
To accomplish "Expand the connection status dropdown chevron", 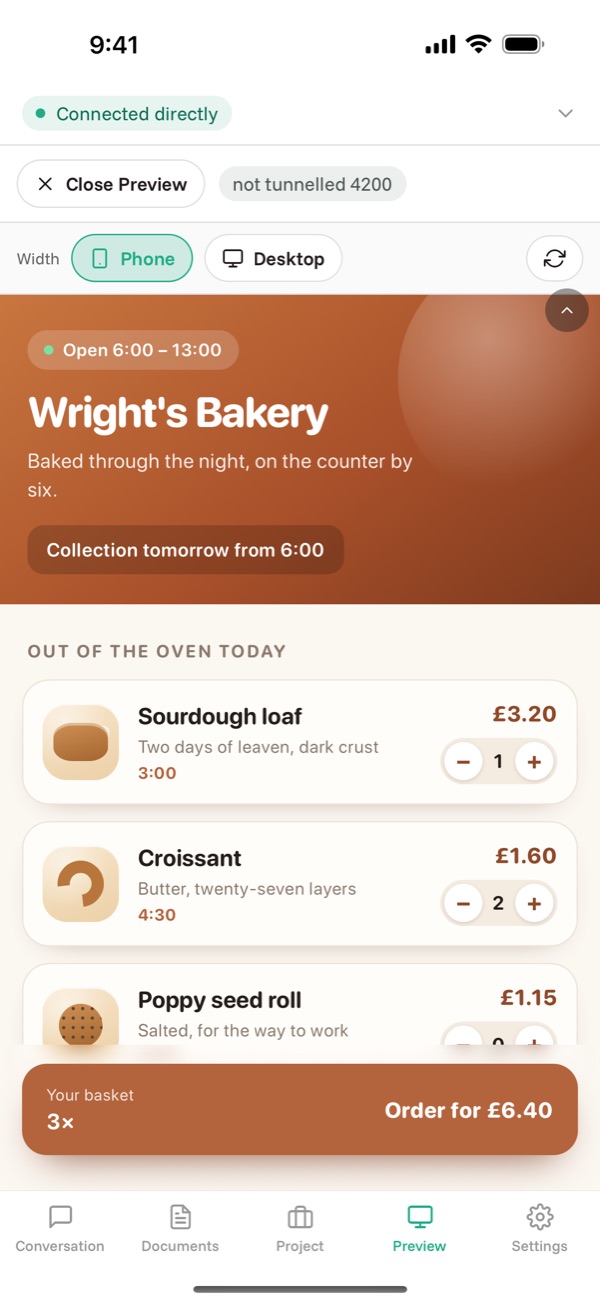I will (565, 113).
